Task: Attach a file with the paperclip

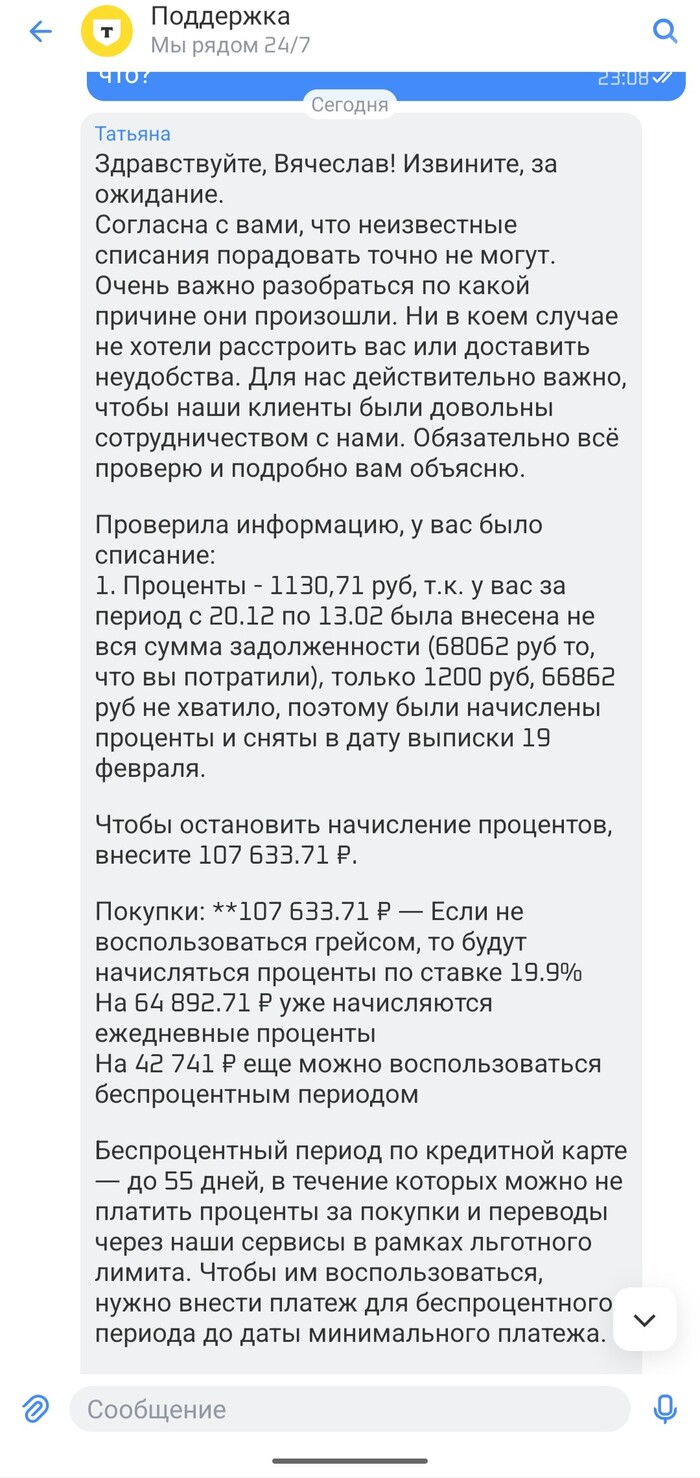Action: pyautogui.click(x=36, y=1410)
